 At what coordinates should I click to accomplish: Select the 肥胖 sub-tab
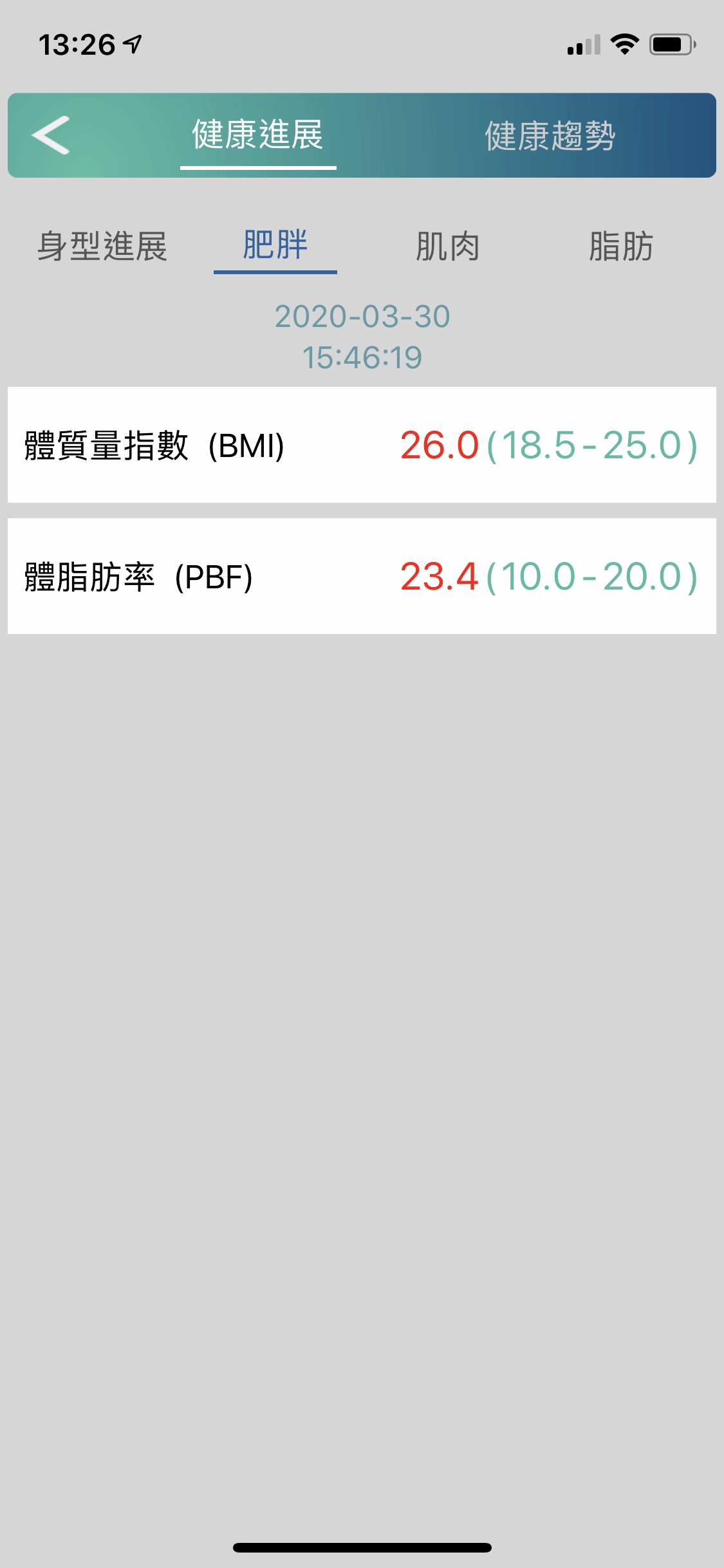coord(275,245)
